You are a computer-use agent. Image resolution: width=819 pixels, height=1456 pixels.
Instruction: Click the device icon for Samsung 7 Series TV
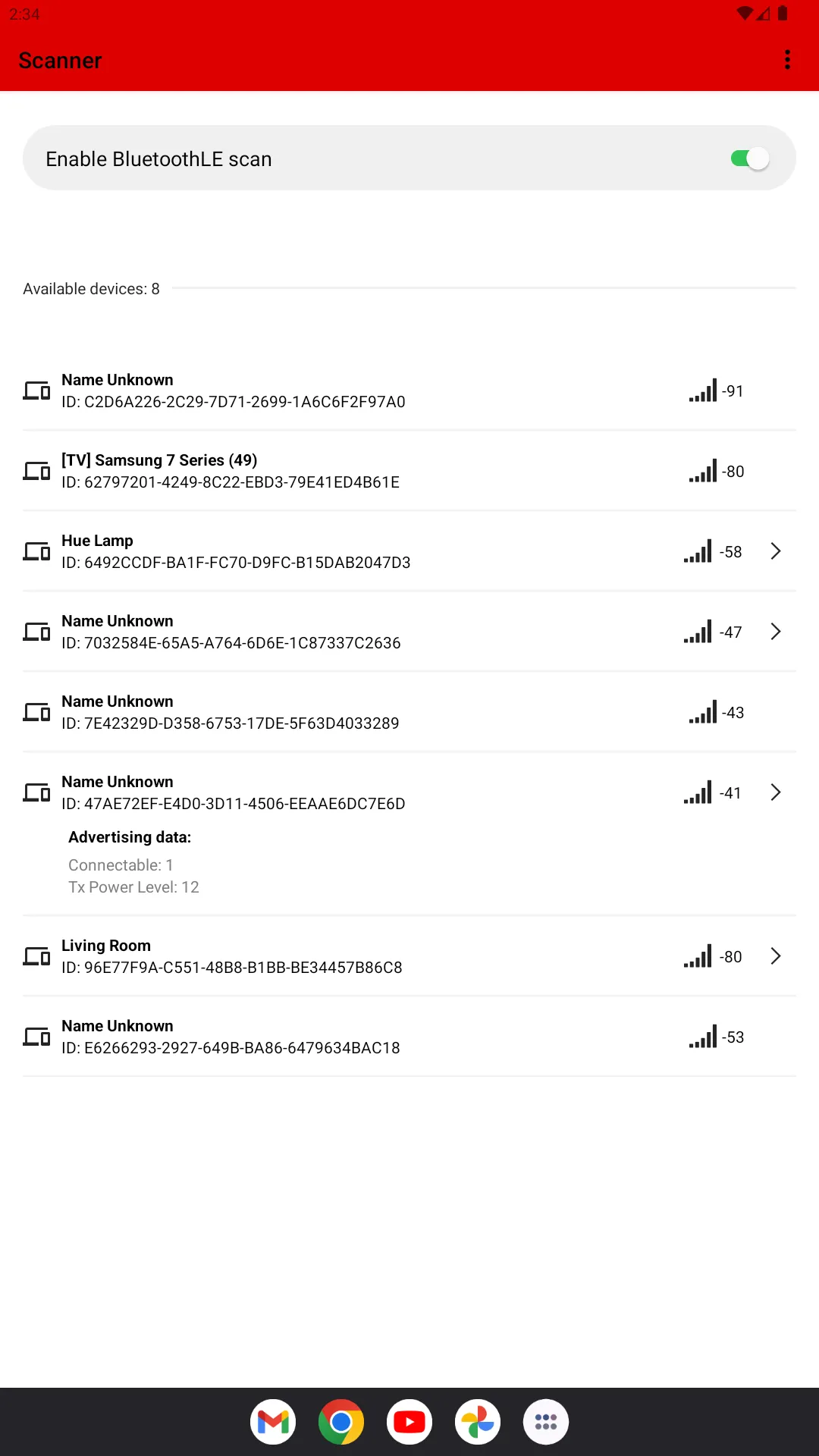[x=35, y=471]
